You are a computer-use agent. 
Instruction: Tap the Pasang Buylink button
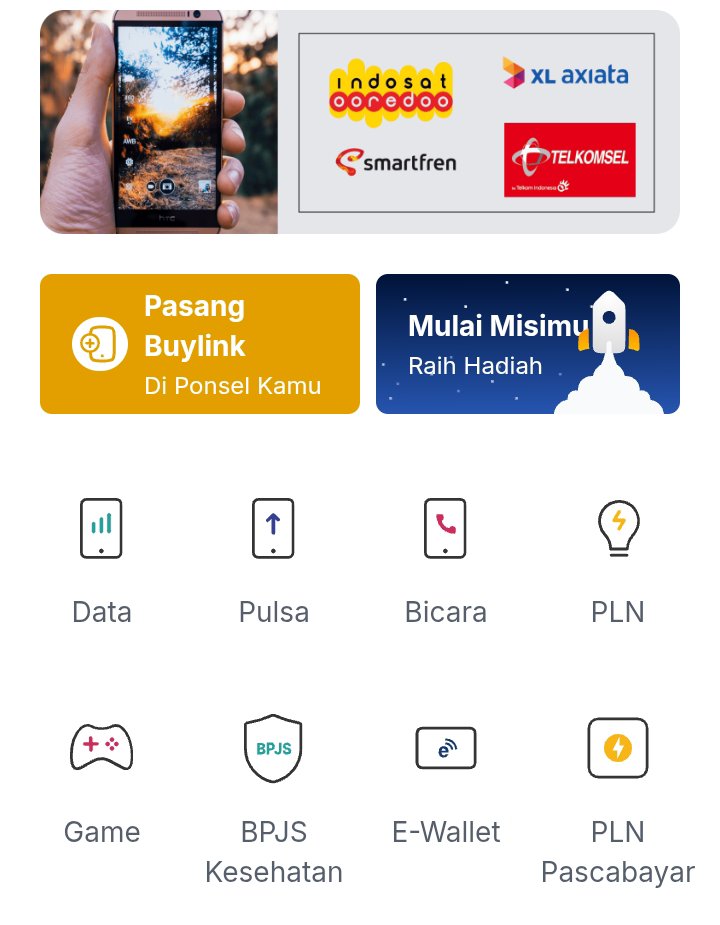(200, 344)
